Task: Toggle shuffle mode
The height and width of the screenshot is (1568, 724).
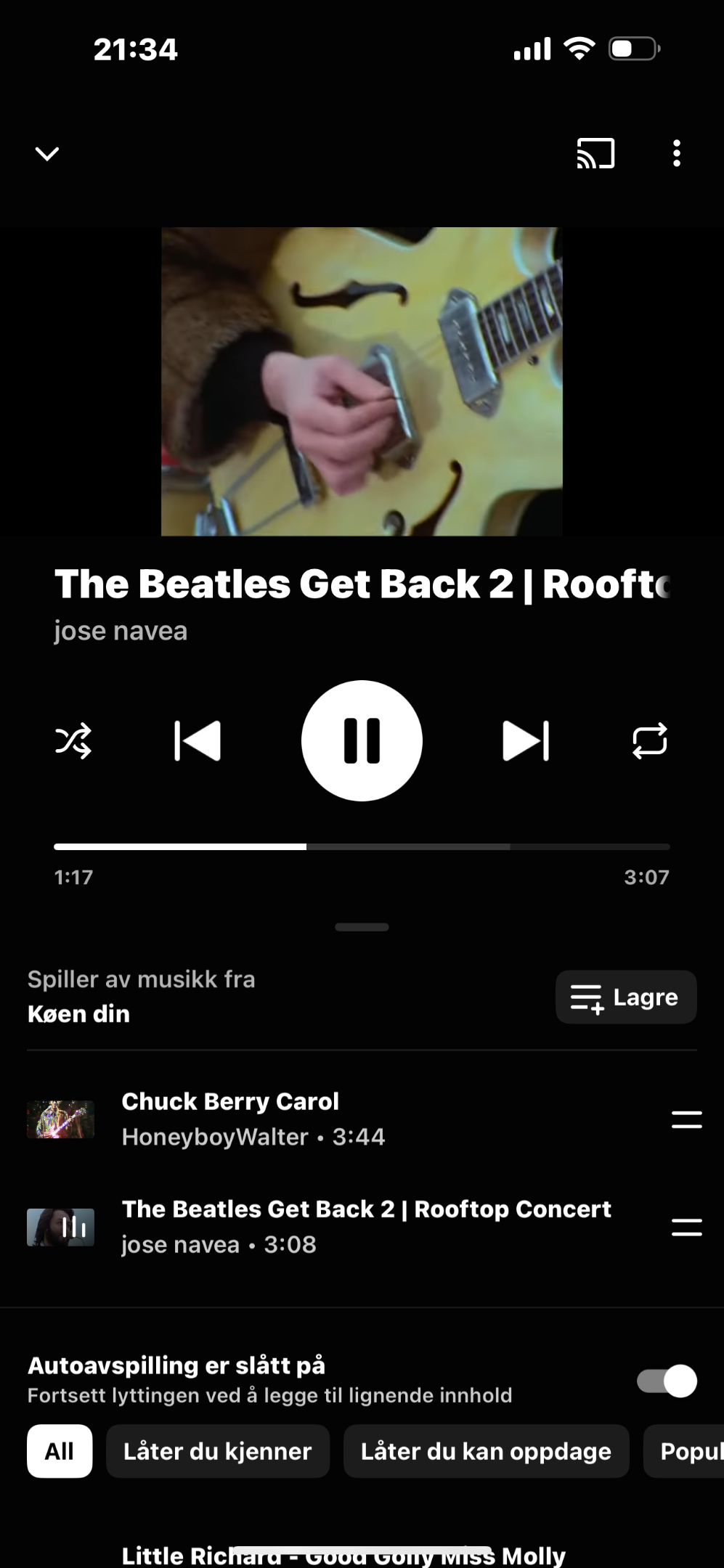Action: pyautogui.click(x=73, y=740)
